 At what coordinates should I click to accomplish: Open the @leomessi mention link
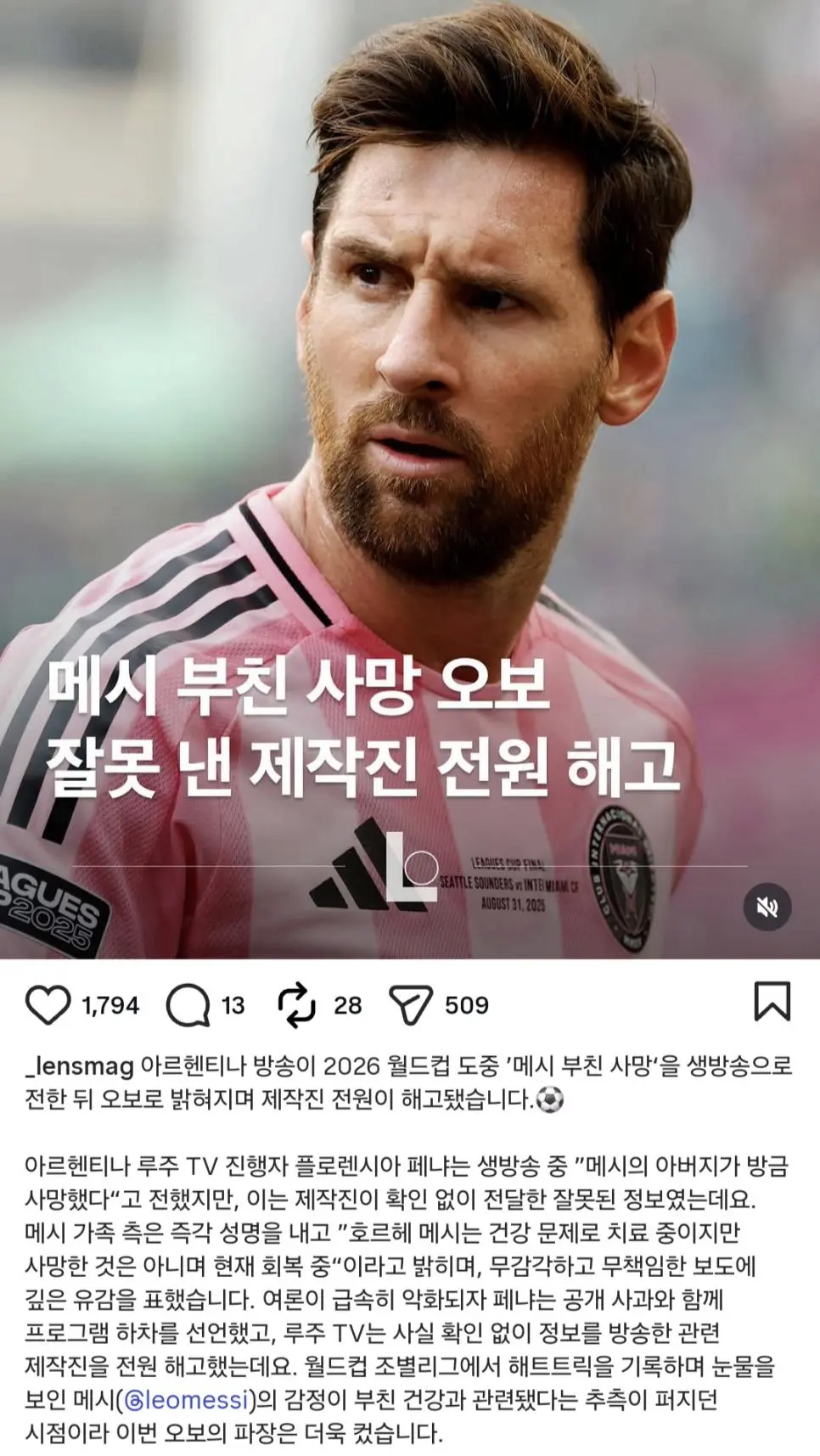(x=189, y=1399)
